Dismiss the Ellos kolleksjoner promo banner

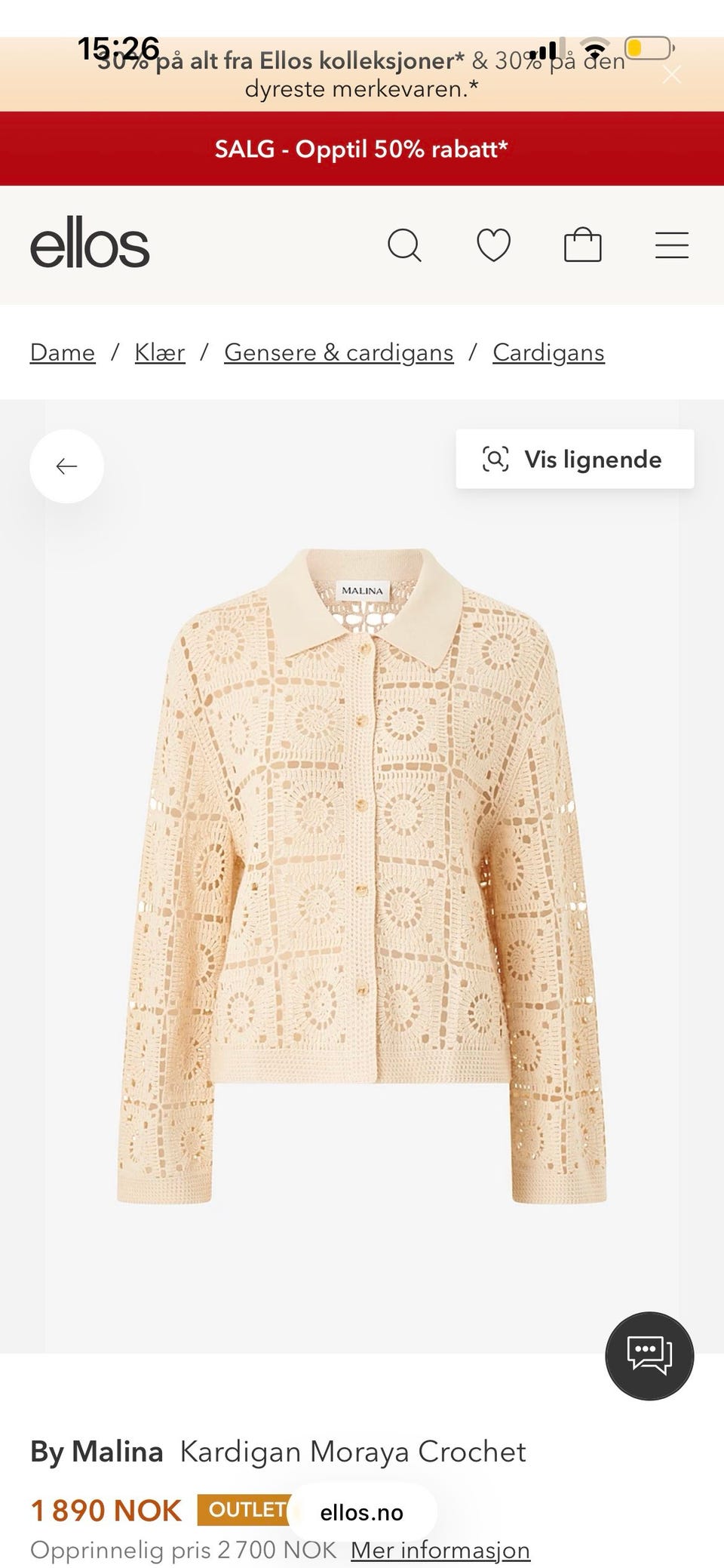tap(671, 75)
